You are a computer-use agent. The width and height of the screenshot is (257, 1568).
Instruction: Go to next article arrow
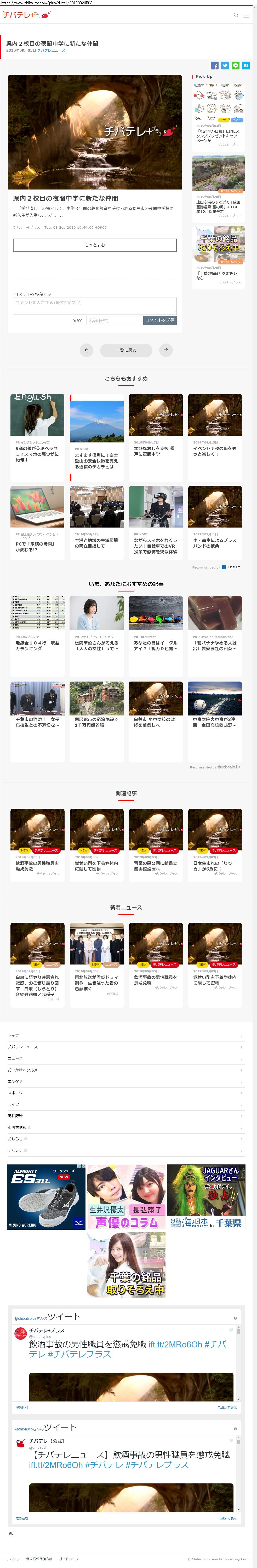tap(166, 350)
